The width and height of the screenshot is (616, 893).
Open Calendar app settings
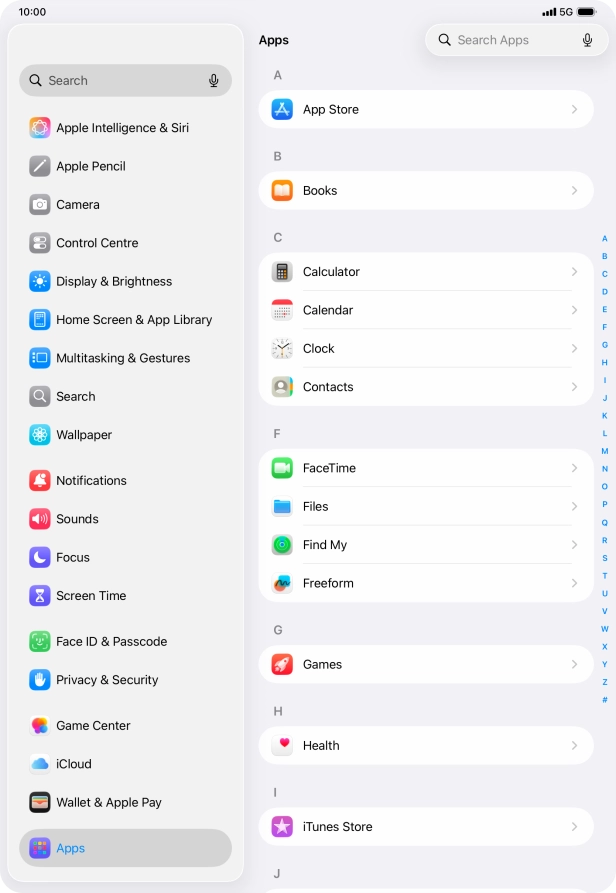point(425,310)
